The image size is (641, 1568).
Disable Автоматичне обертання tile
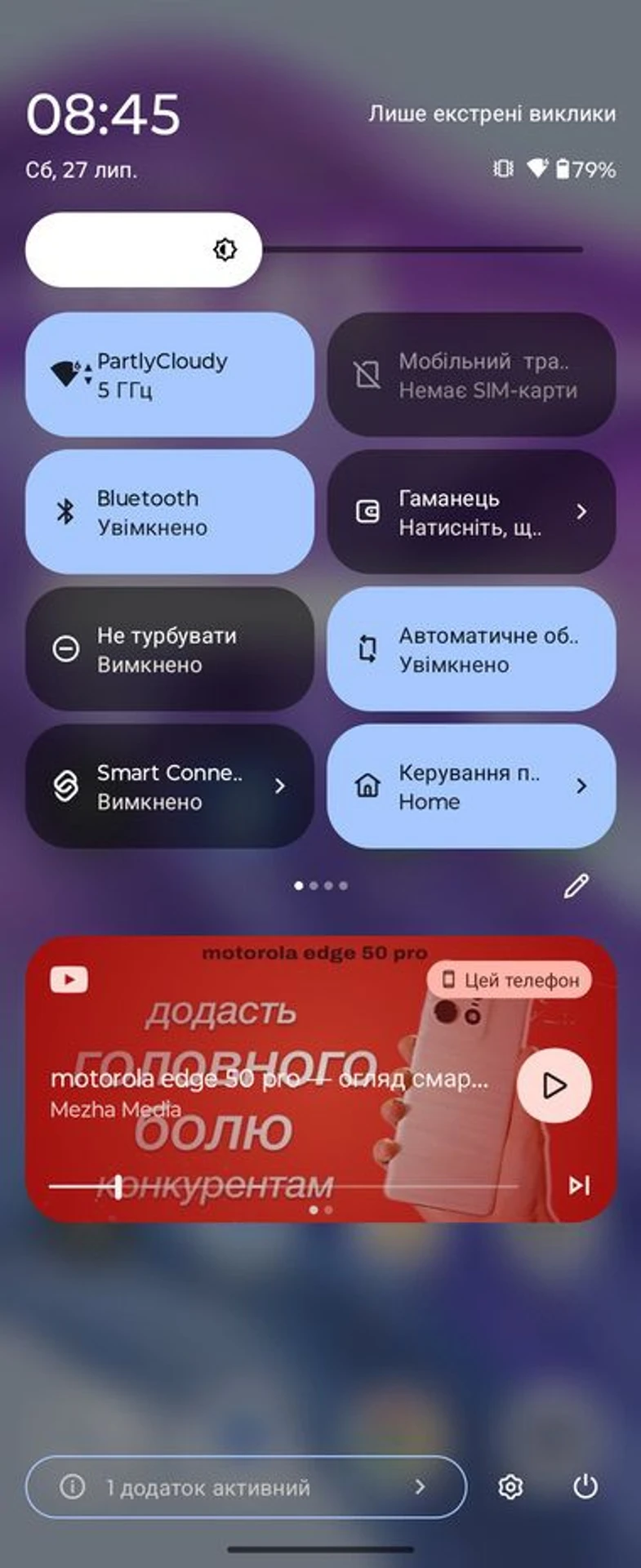click(471, 649)
